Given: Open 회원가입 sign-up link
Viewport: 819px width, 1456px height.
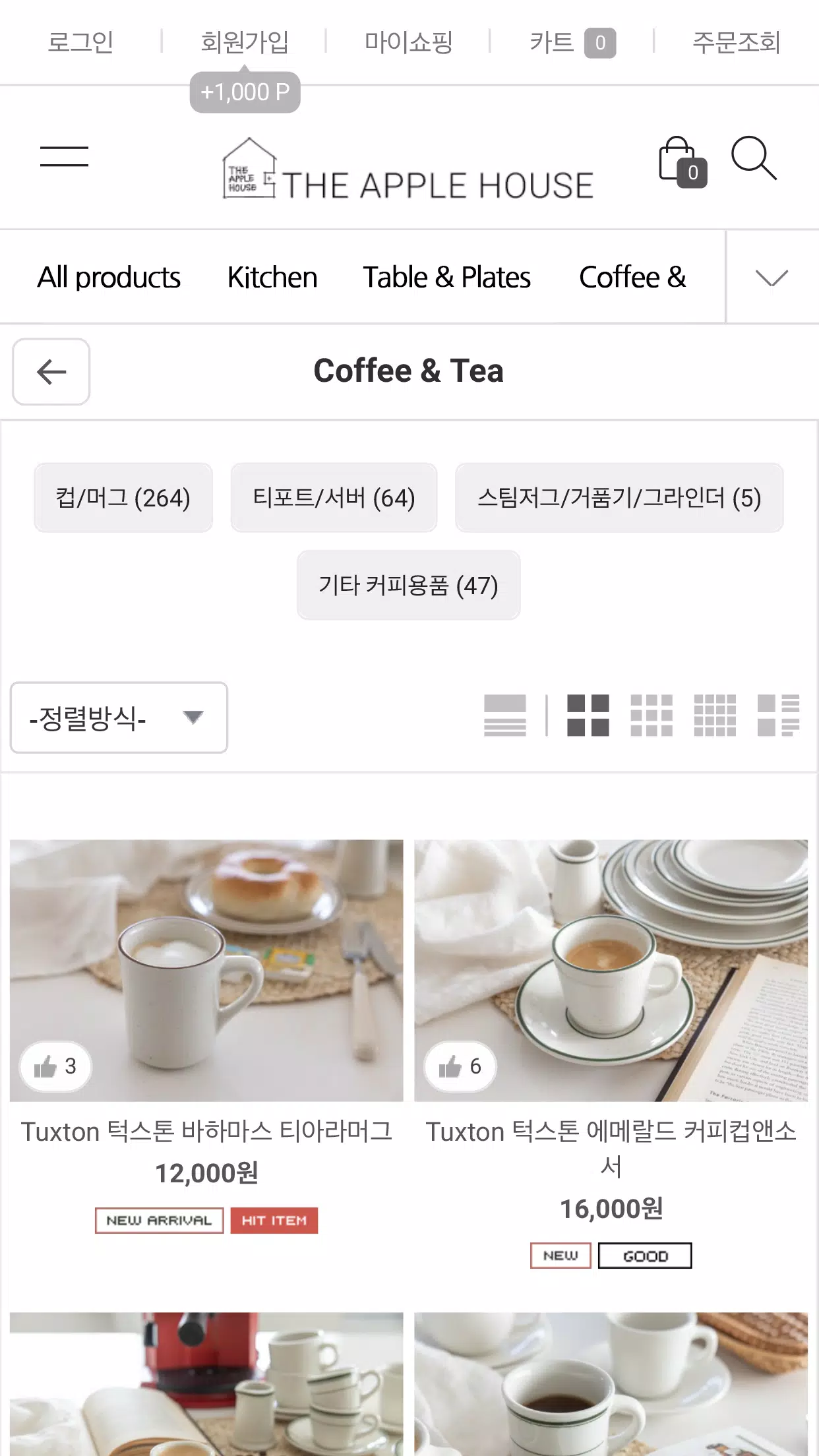Looking at the screenshot, I should point(245,42).
